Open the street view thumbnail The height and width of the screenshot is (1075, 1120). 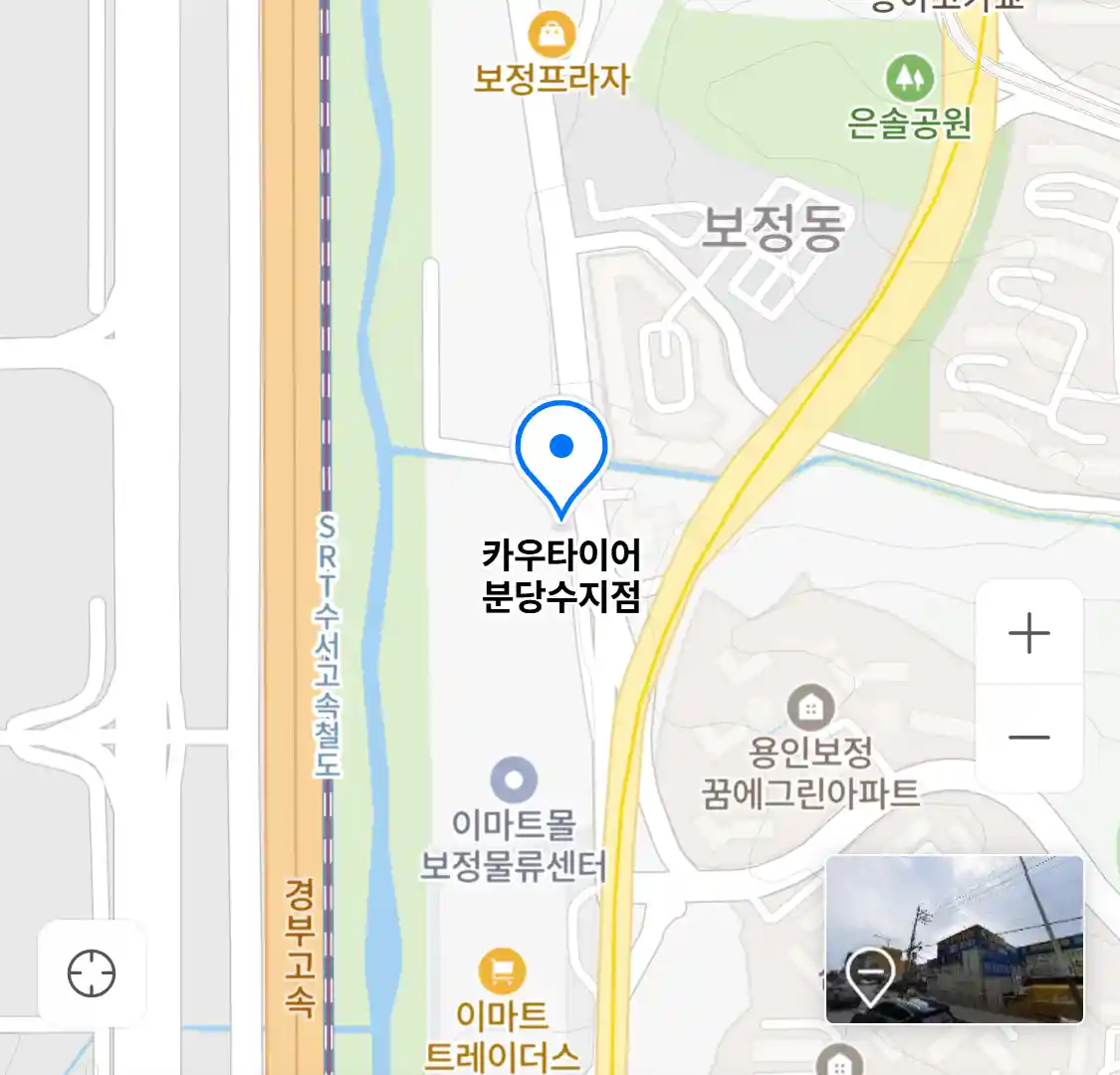tap(954, 939)
